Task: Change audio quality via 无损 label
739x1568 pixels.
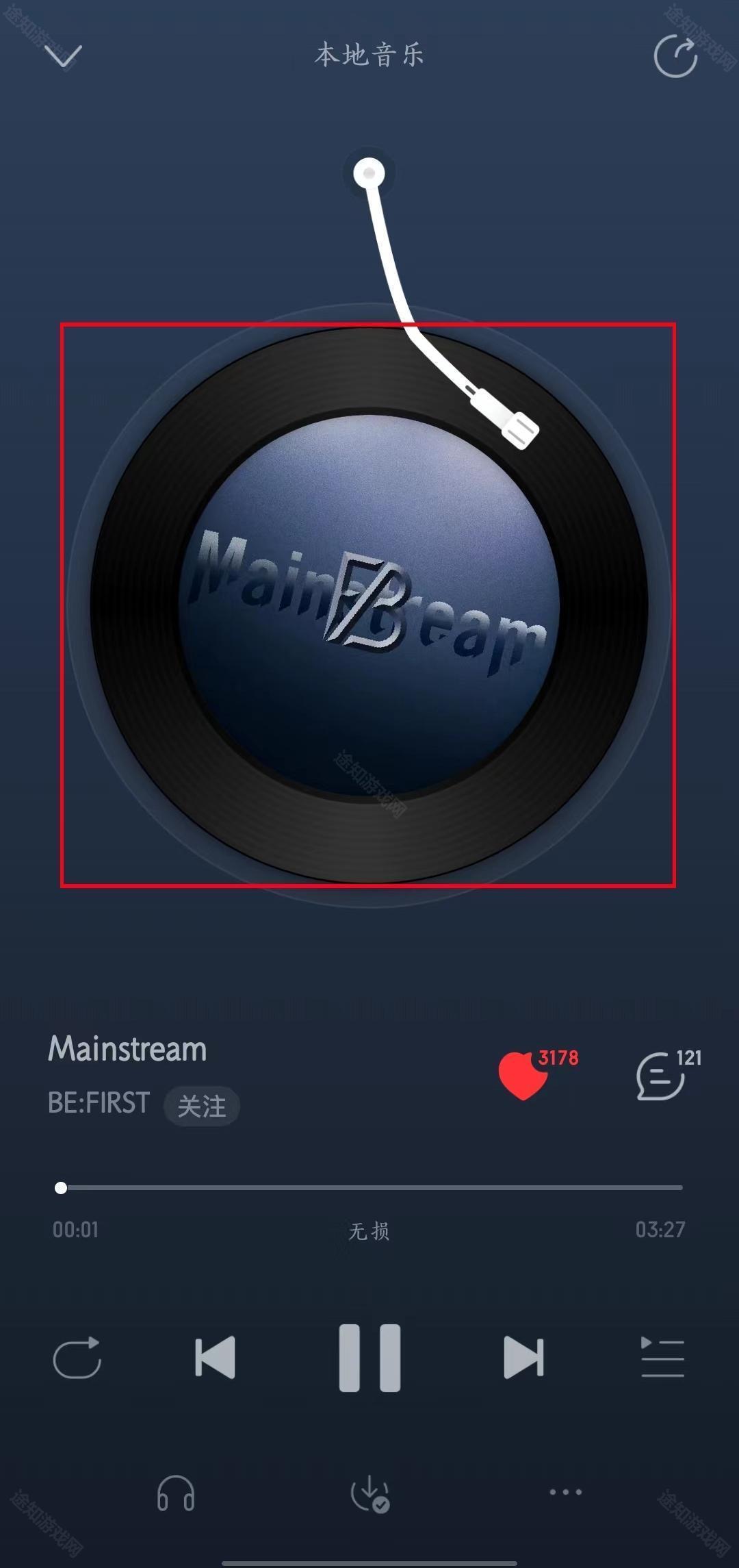Action: [x=369, y=1231]
